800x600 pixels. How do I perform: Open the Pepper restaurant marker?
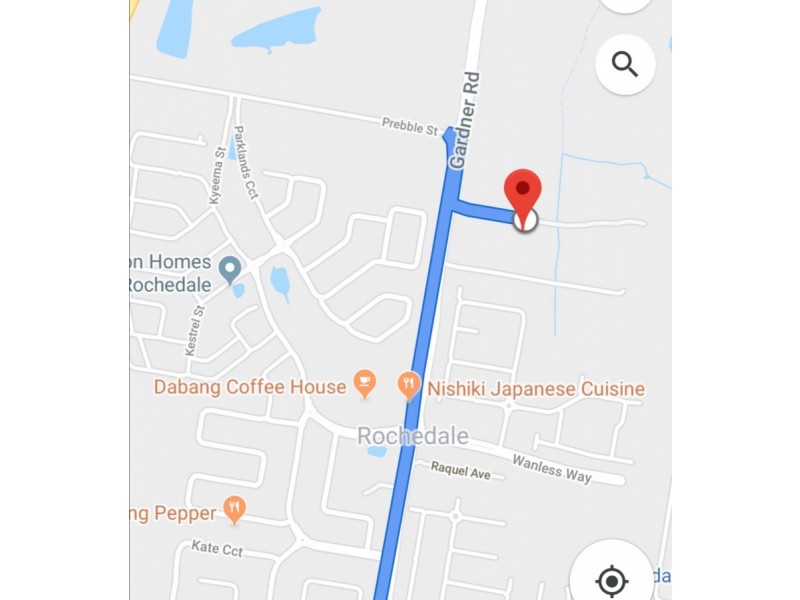click(x=234, y=510)
